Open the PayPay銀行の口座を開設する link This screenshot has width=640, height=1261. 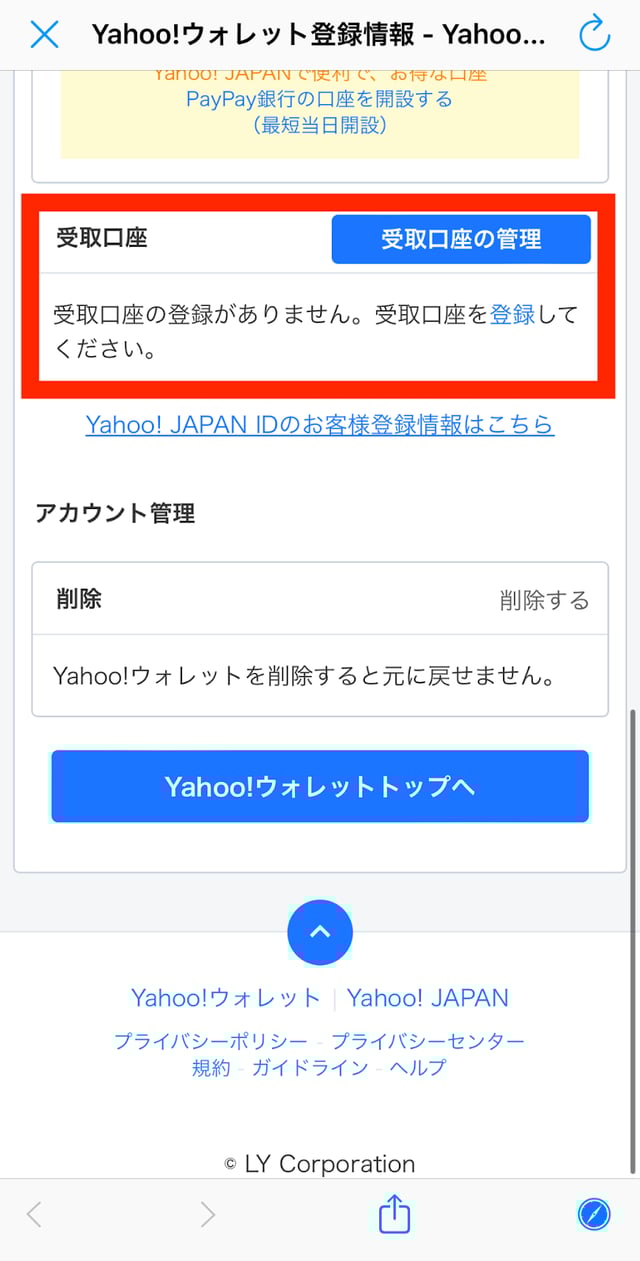tap(319, 99)
